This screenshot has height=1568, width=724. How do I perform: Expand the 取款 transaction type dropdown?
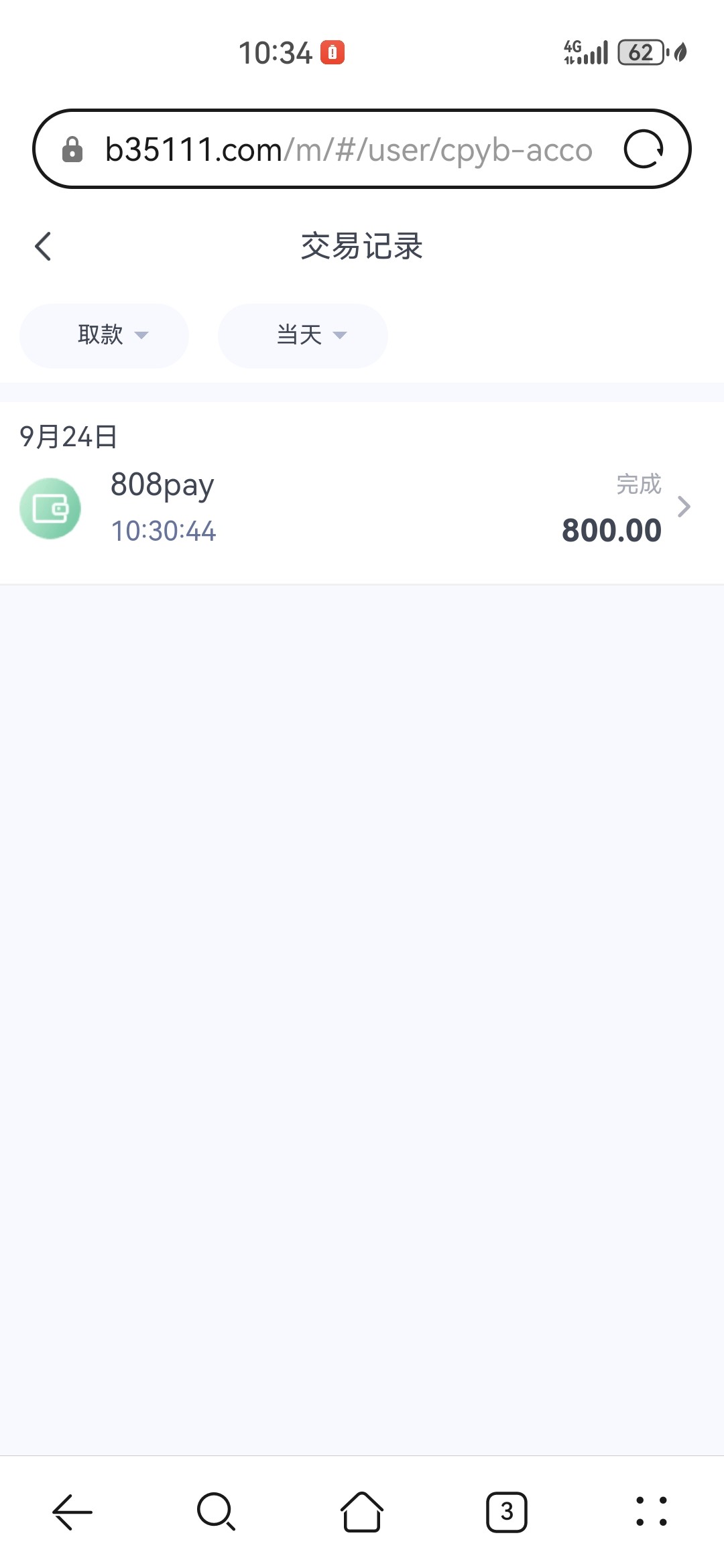[x=104, y=335]
